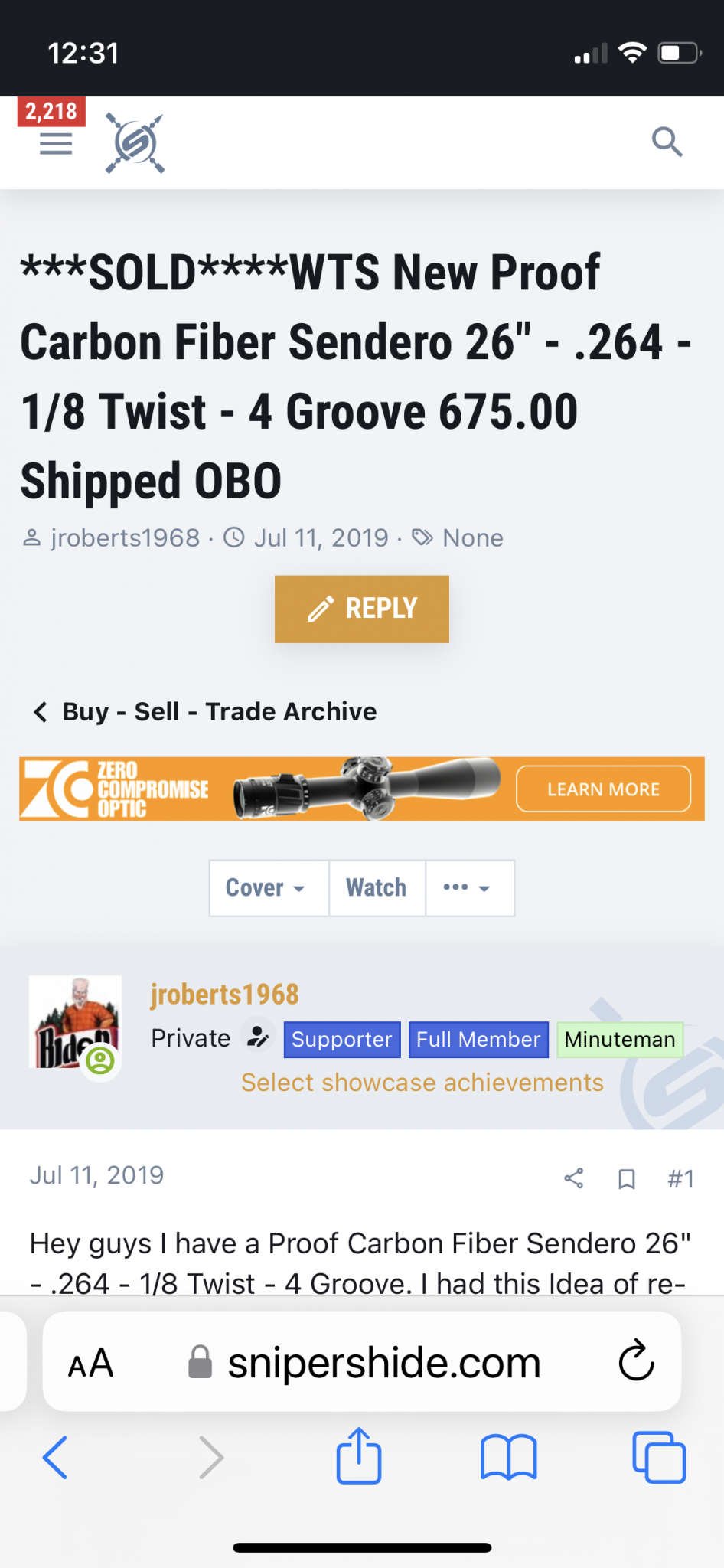Go back to Buy - Sell - Trade Archive
The width and height of the screenshot is (724, 1568).
click(205, 711)
